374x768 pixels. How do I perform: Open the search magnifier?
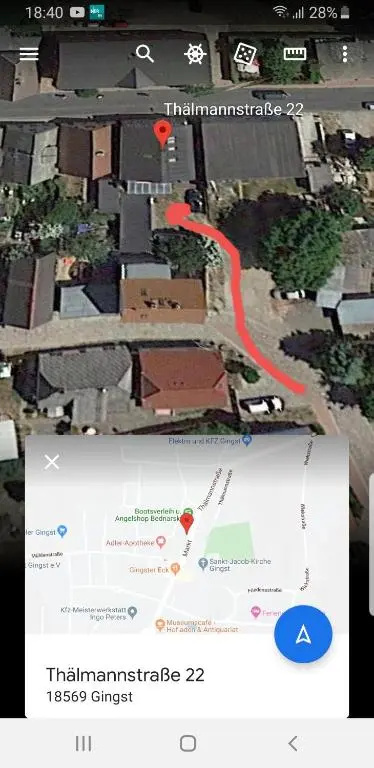(145, 53)
